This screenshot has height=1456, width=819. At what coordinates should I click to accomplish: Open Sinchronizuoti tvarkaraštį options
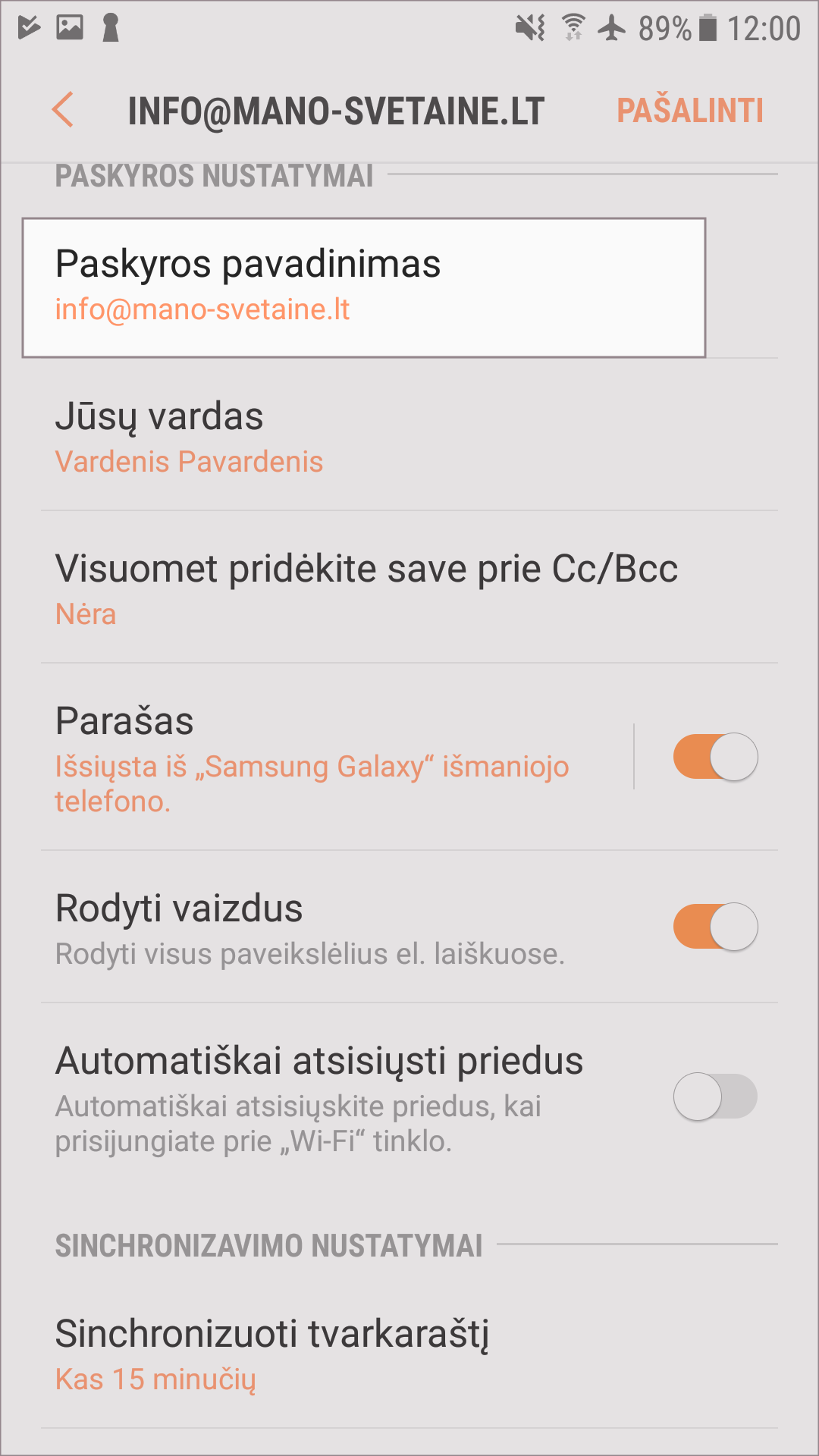[303, 1355]
